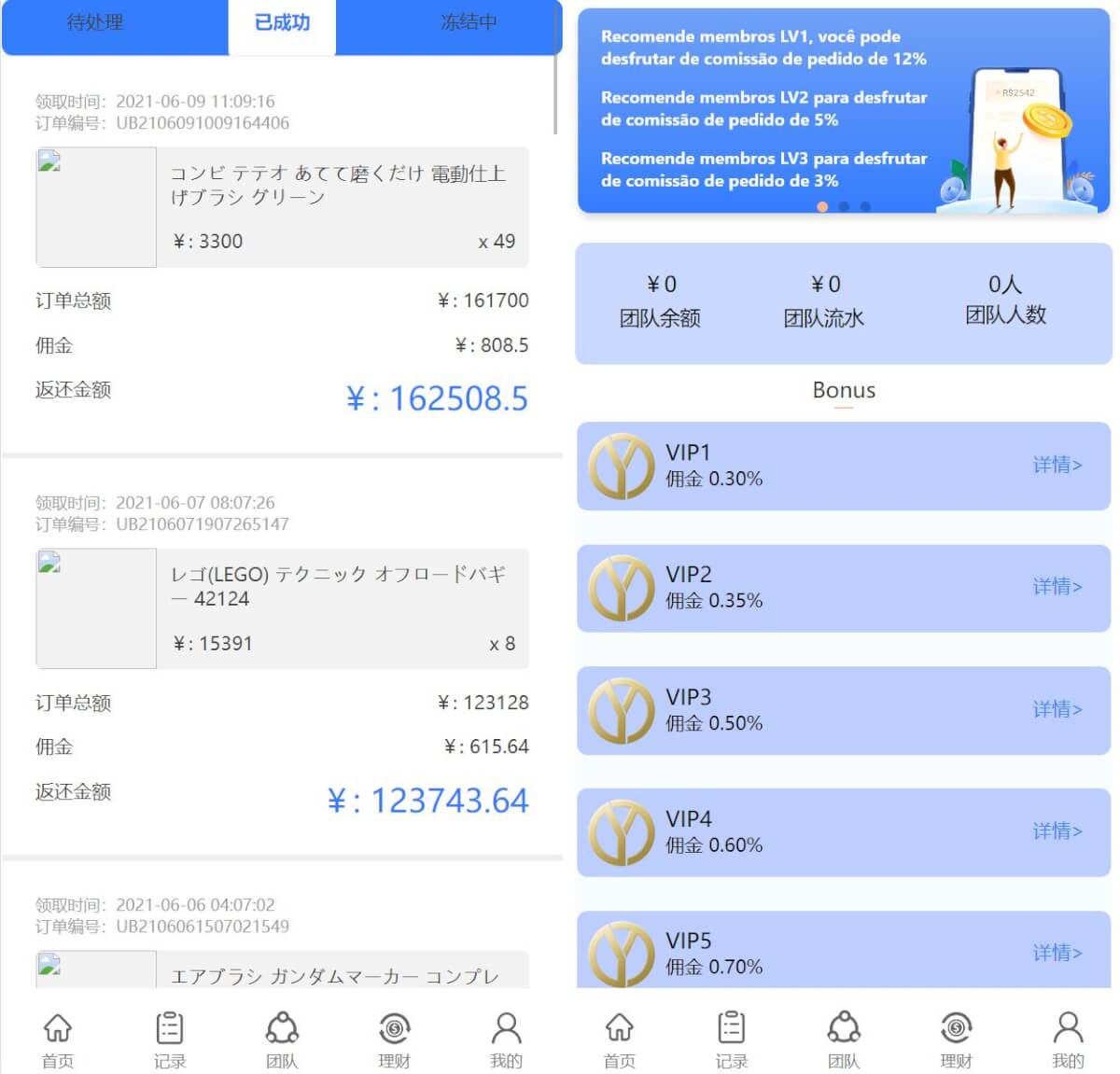
Task: Open VIP3 详情 link
Action: (x=1057, y=709)
